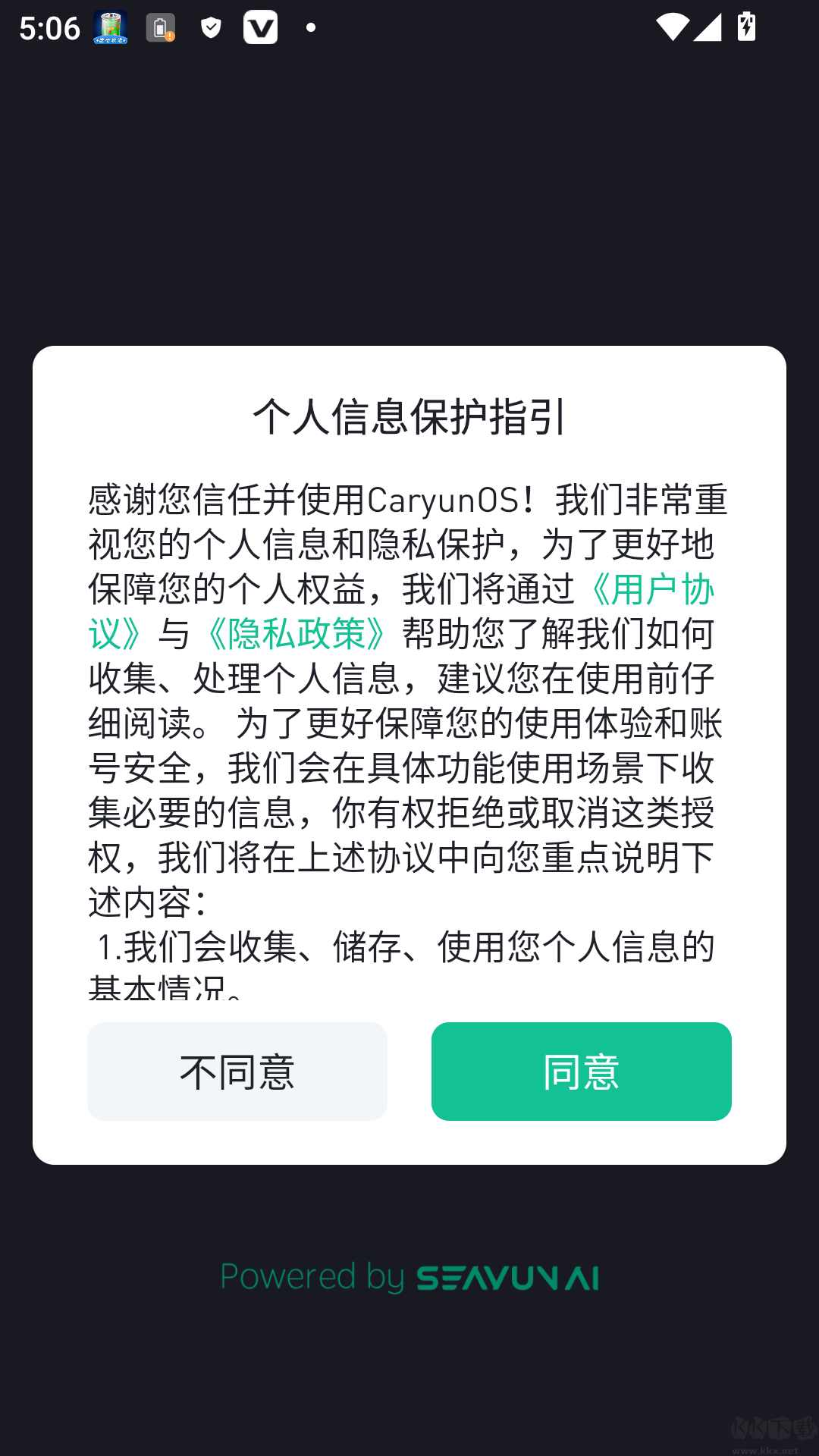Tap the battery alert notification icon
Image resolution: width=819 pixels, height=1456 pixels.
161,29
